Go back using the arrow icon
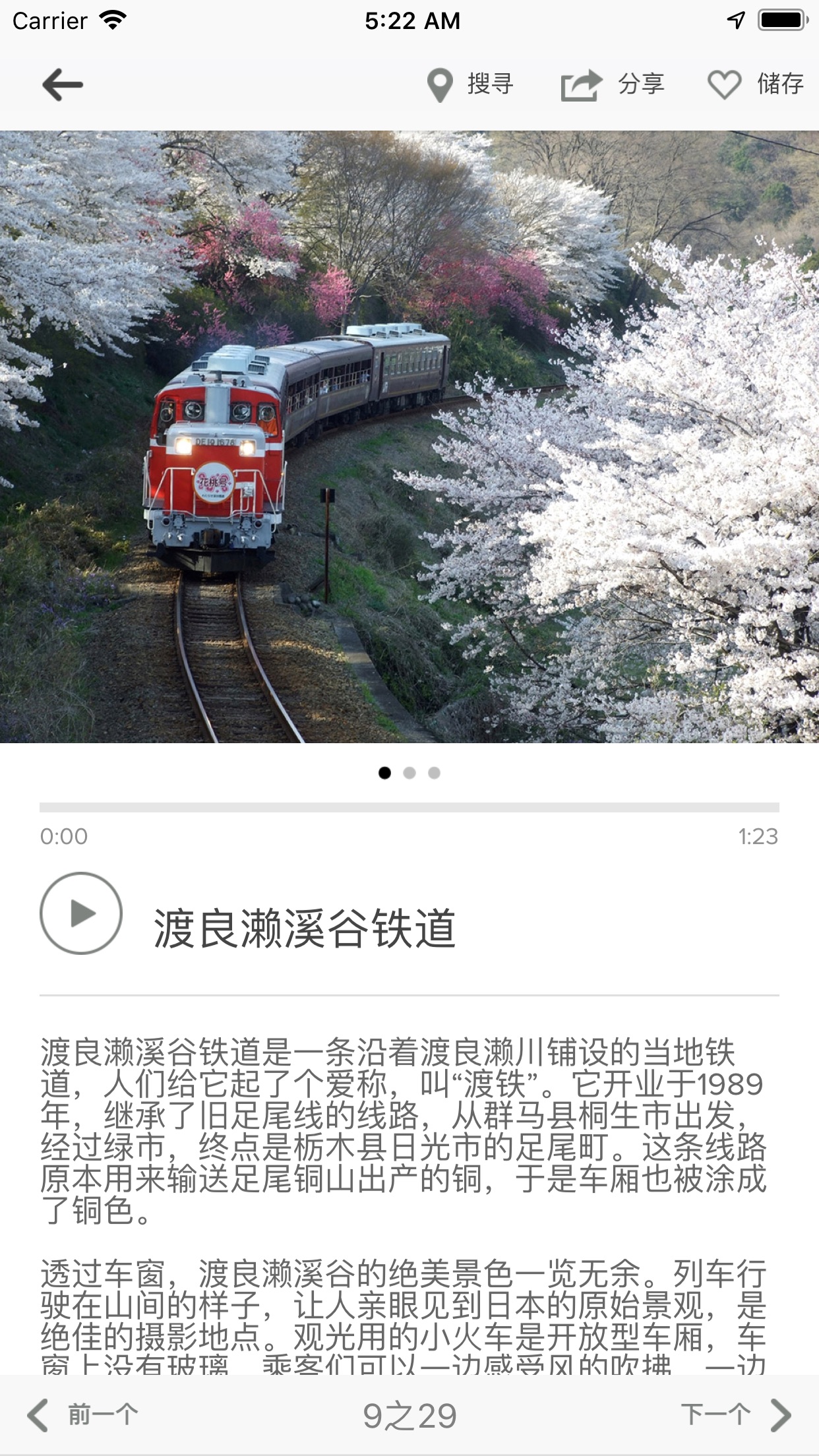 tap(63, 84)
